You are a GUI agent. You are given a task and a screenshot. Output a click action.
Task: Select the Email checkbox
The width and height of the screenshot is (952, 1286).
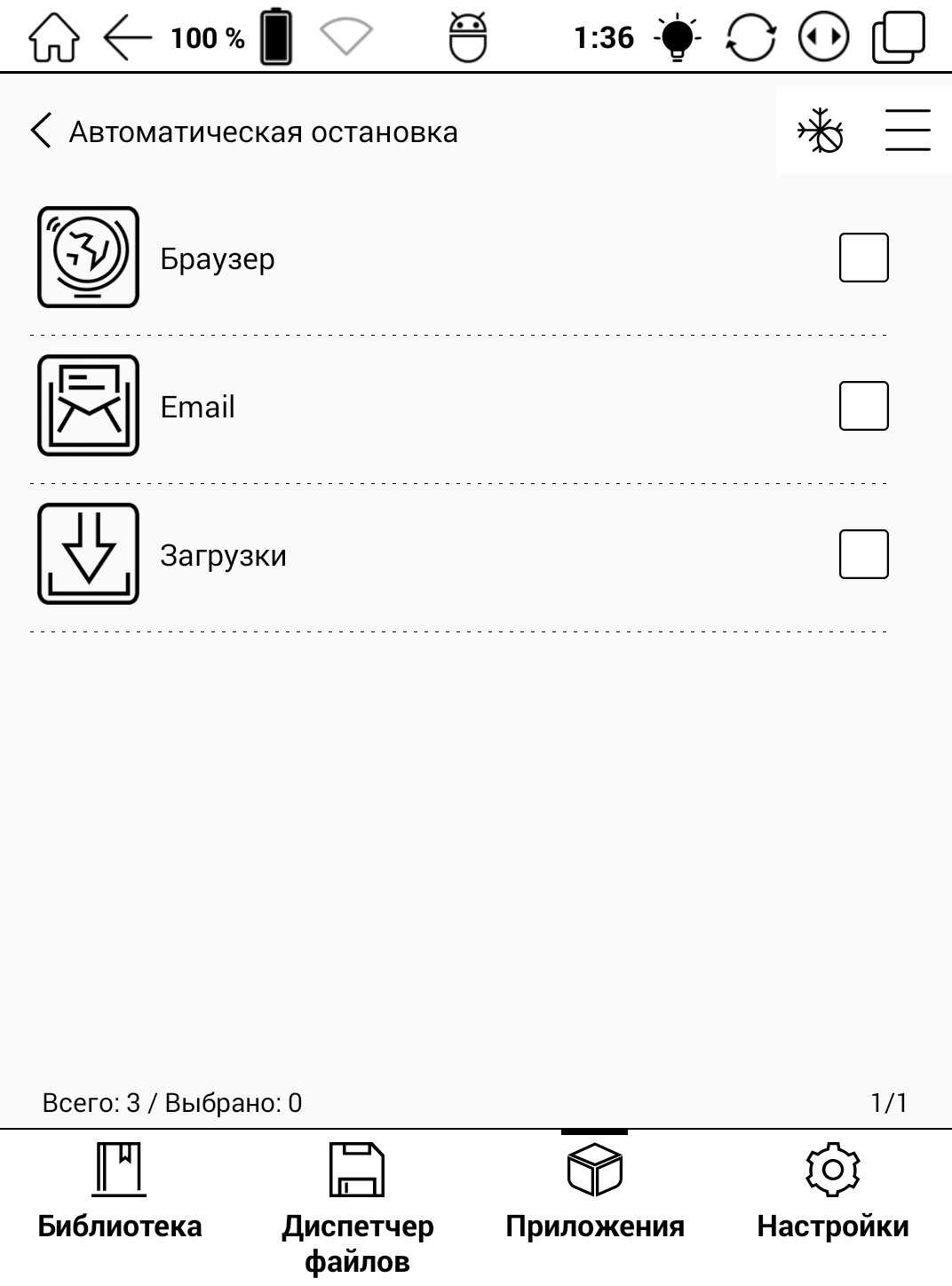(x=863, y=406)
